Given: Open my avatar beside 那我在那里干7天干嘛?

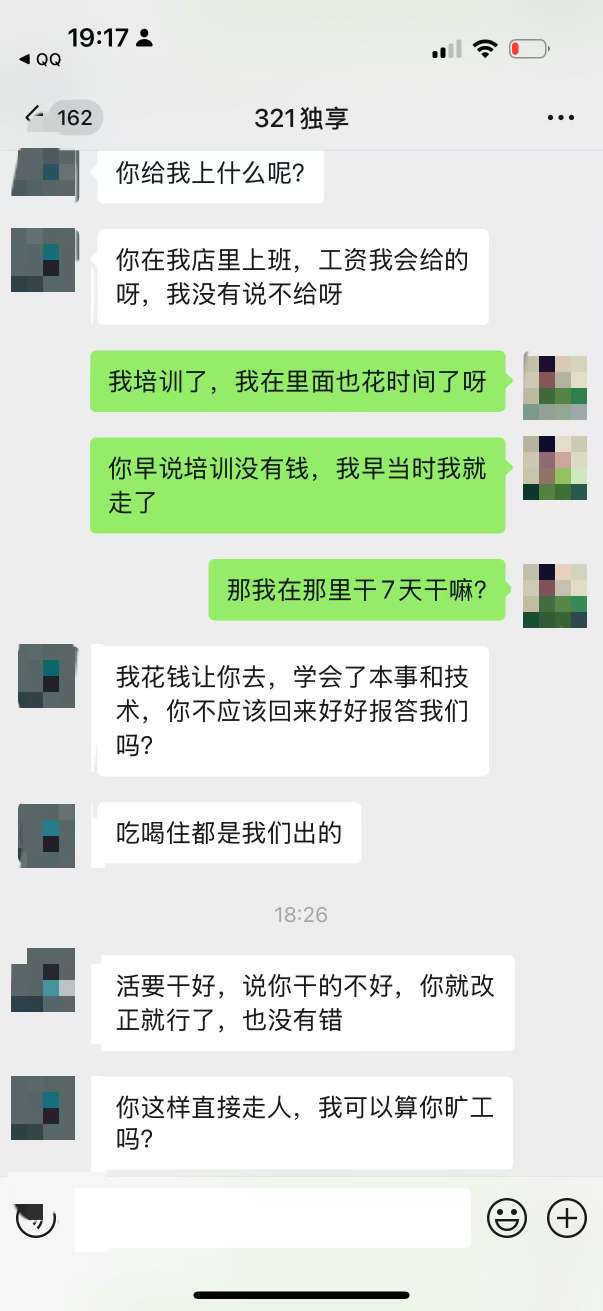Looking at the screenshot, I should coord(555,596).
